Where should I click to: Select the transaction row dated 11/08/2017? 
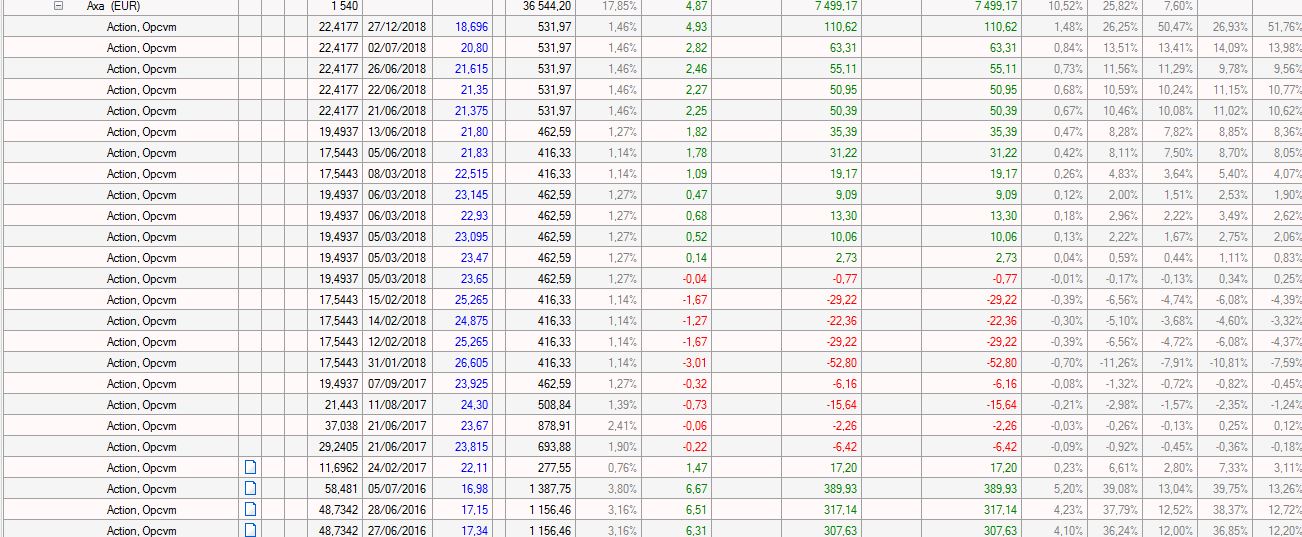point(651,405)
